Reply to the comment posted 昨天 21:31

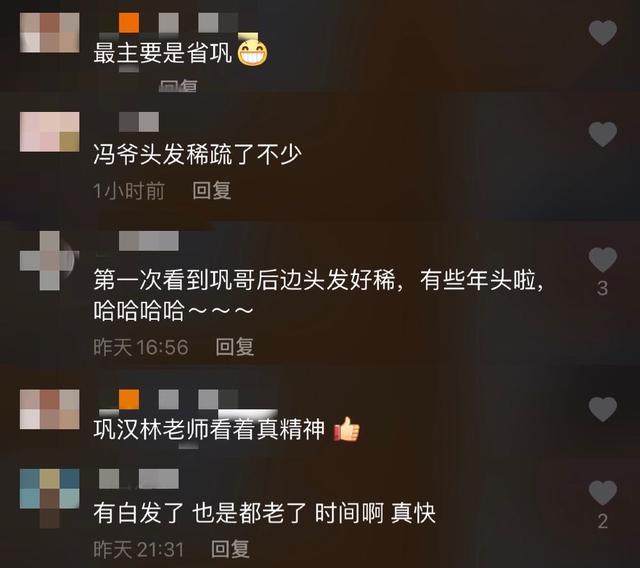click(230, 549)
